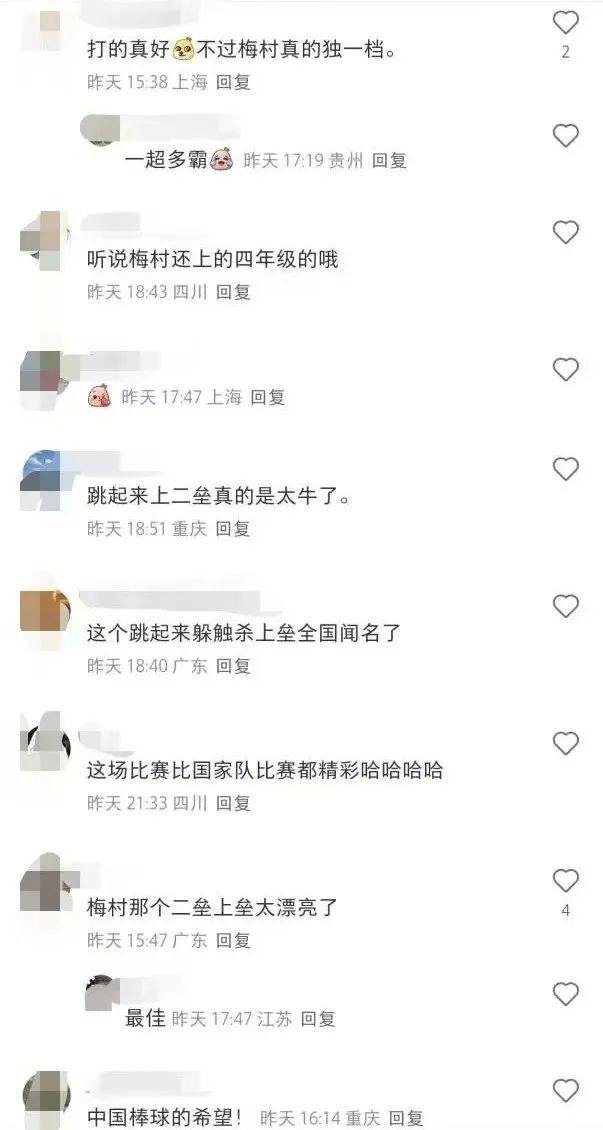Reply to the emoji-only comment from 上海

(x=268, y=397)
